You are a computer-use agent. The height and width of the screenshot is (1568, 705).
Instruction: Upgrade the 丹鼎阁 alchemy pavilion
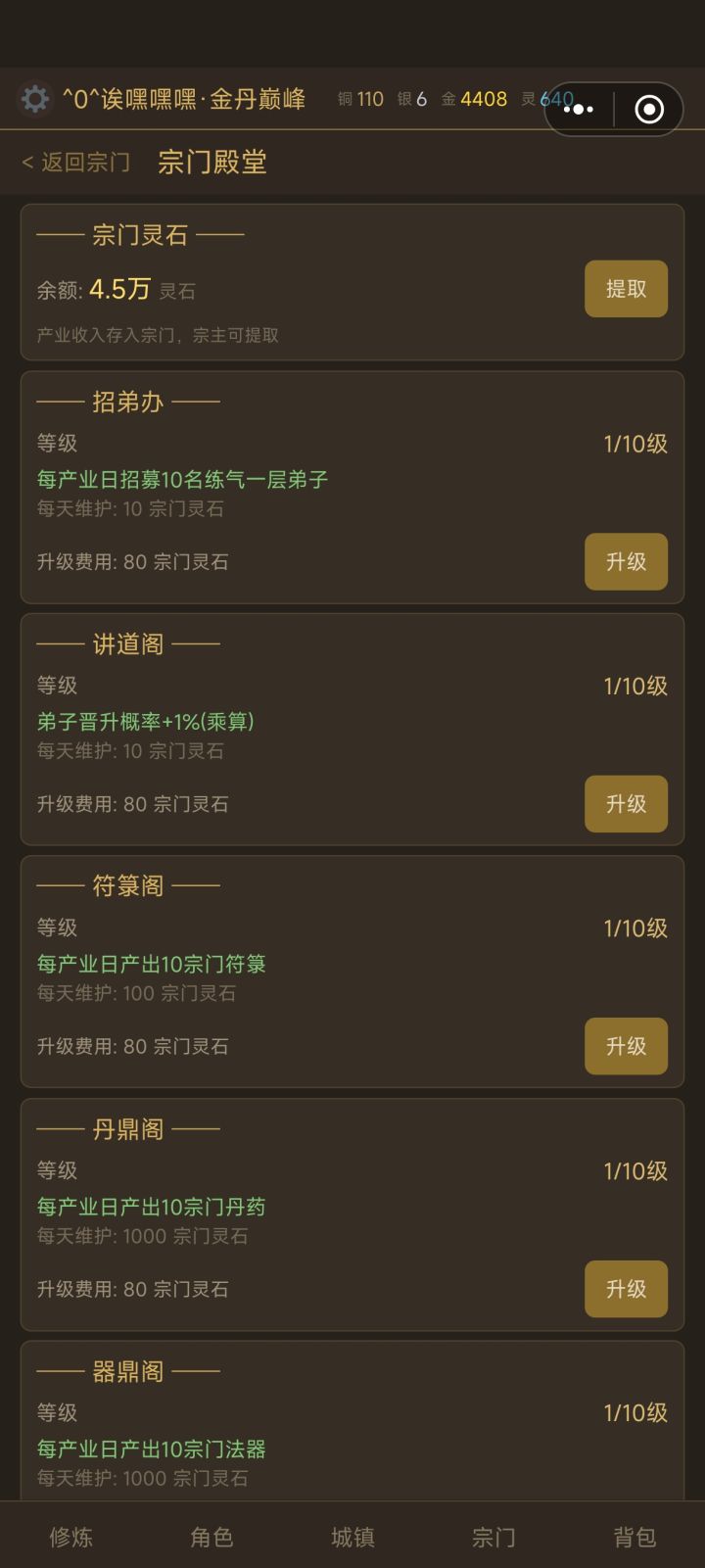click(626, 1289)
